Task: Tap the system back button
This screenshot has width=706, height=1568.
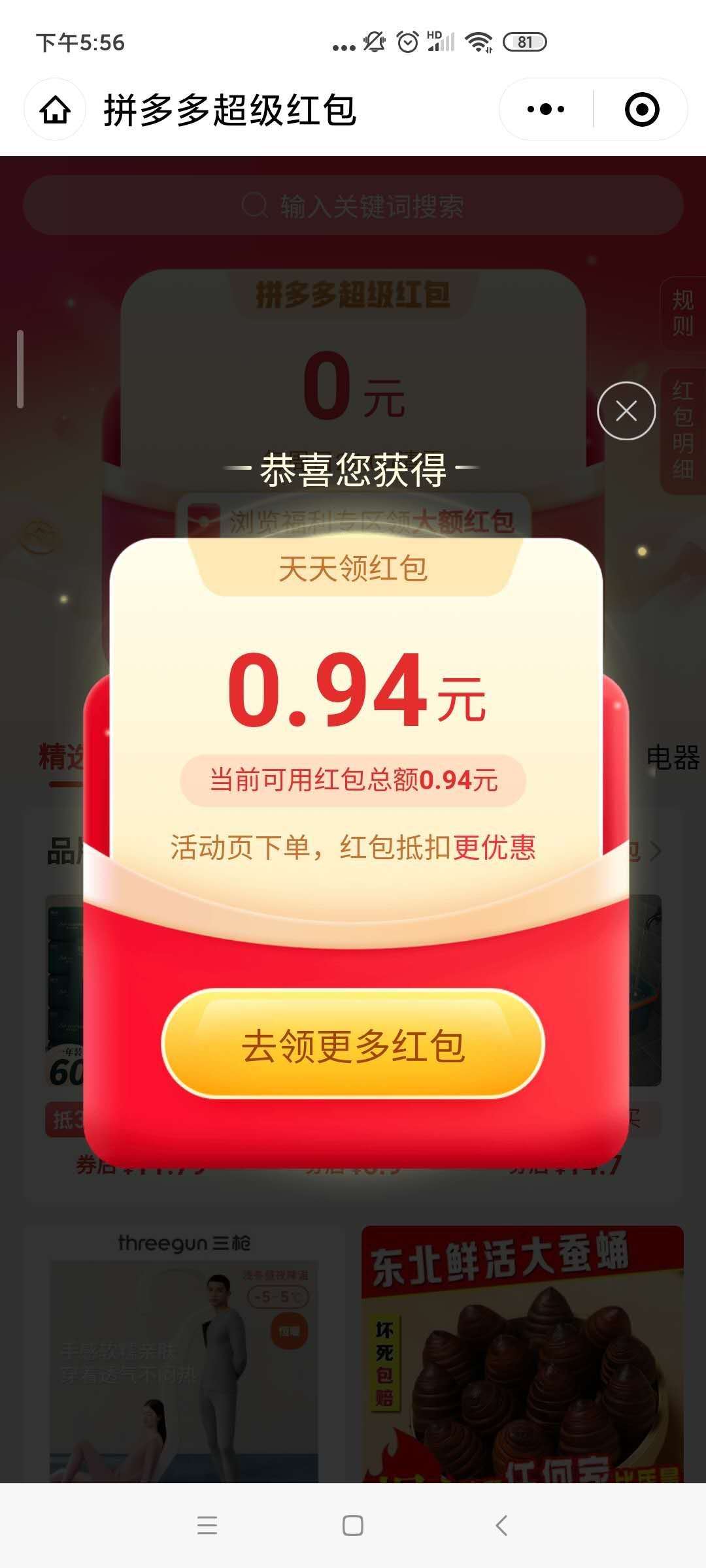Action: click(x=501, y=1526)
